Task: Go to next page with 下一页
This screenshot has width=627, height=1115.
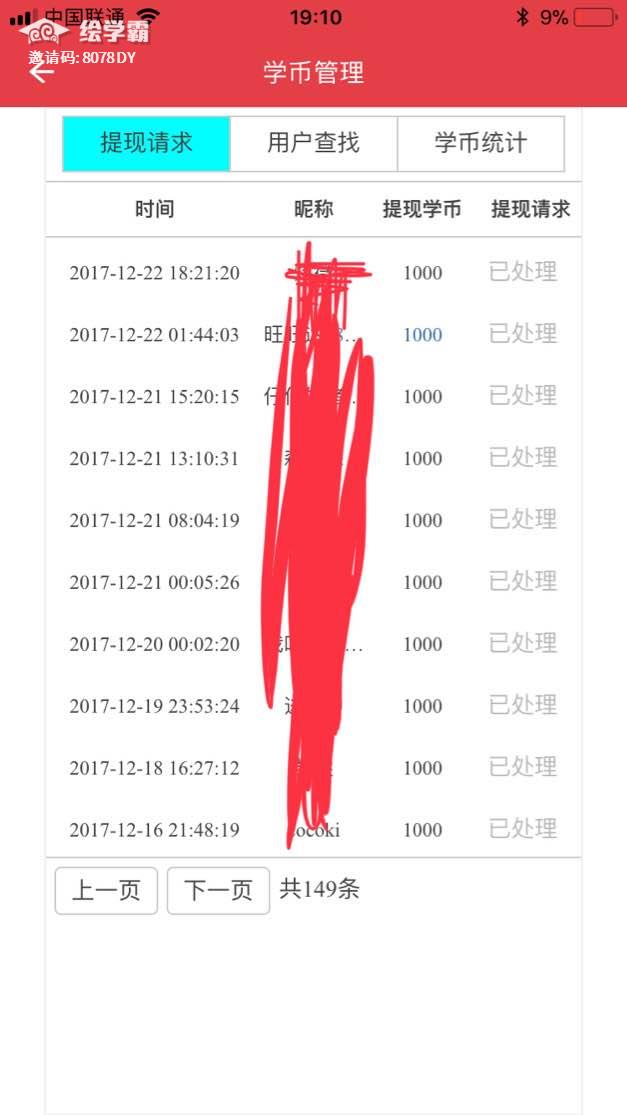Action: pos(218,890)
